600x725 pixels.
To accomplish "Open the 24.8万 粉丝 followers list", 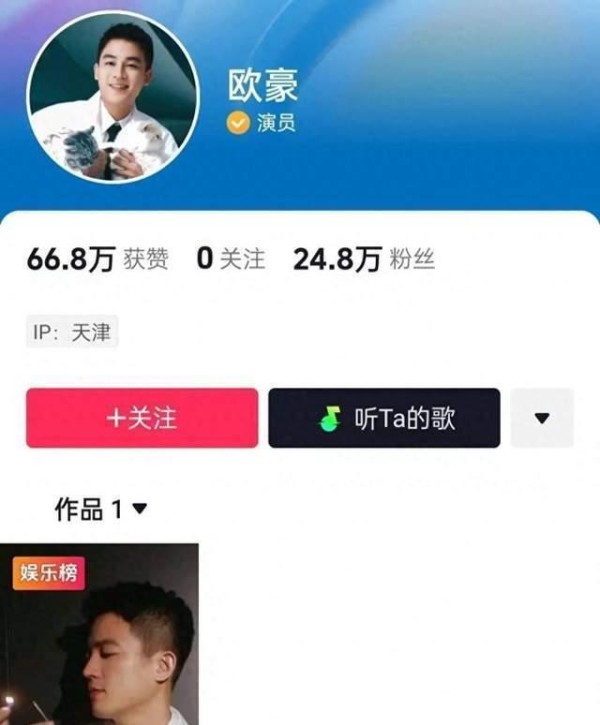I will 363,260.
